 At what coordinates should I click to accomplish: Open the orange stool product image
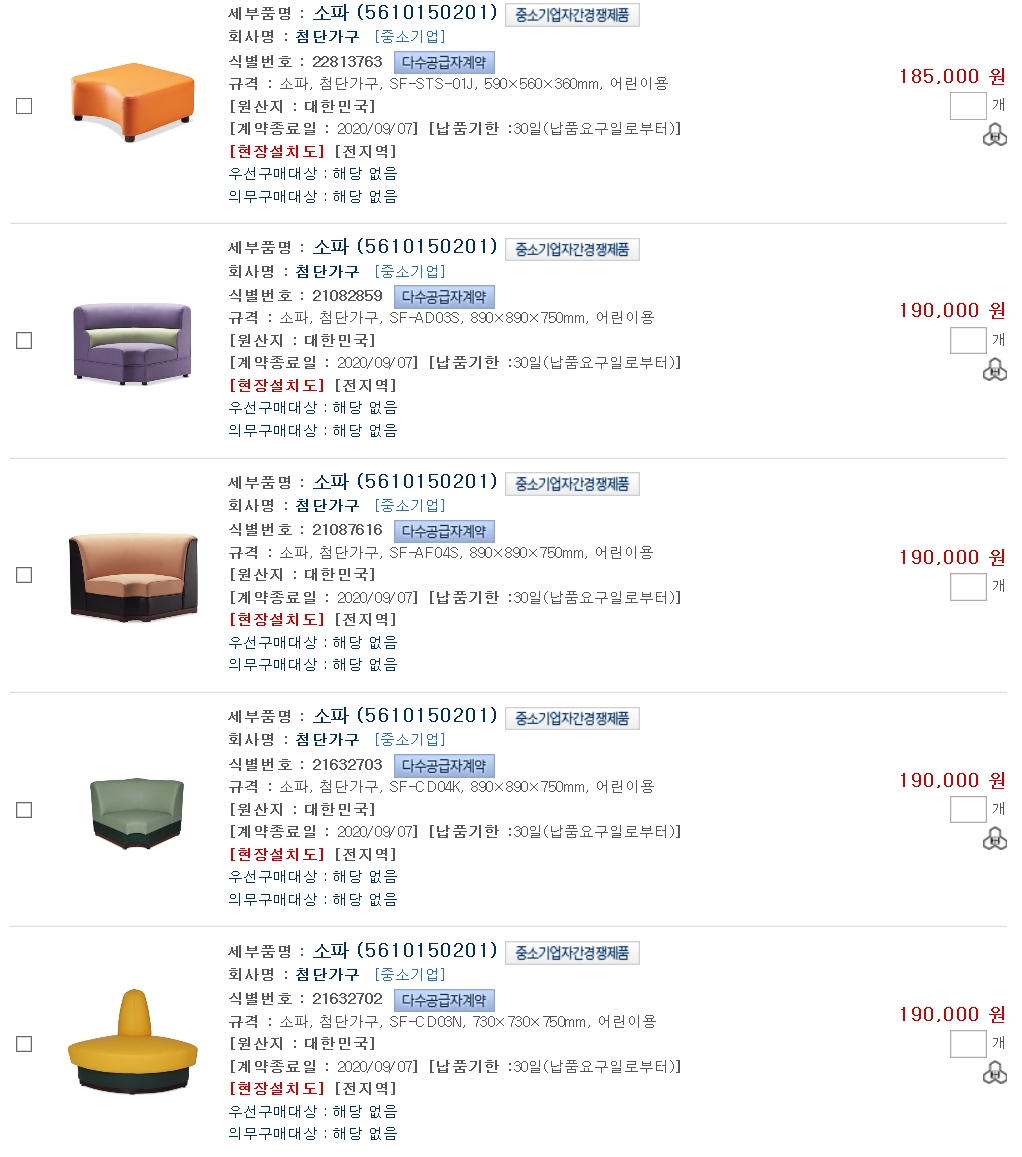point(130,104)
